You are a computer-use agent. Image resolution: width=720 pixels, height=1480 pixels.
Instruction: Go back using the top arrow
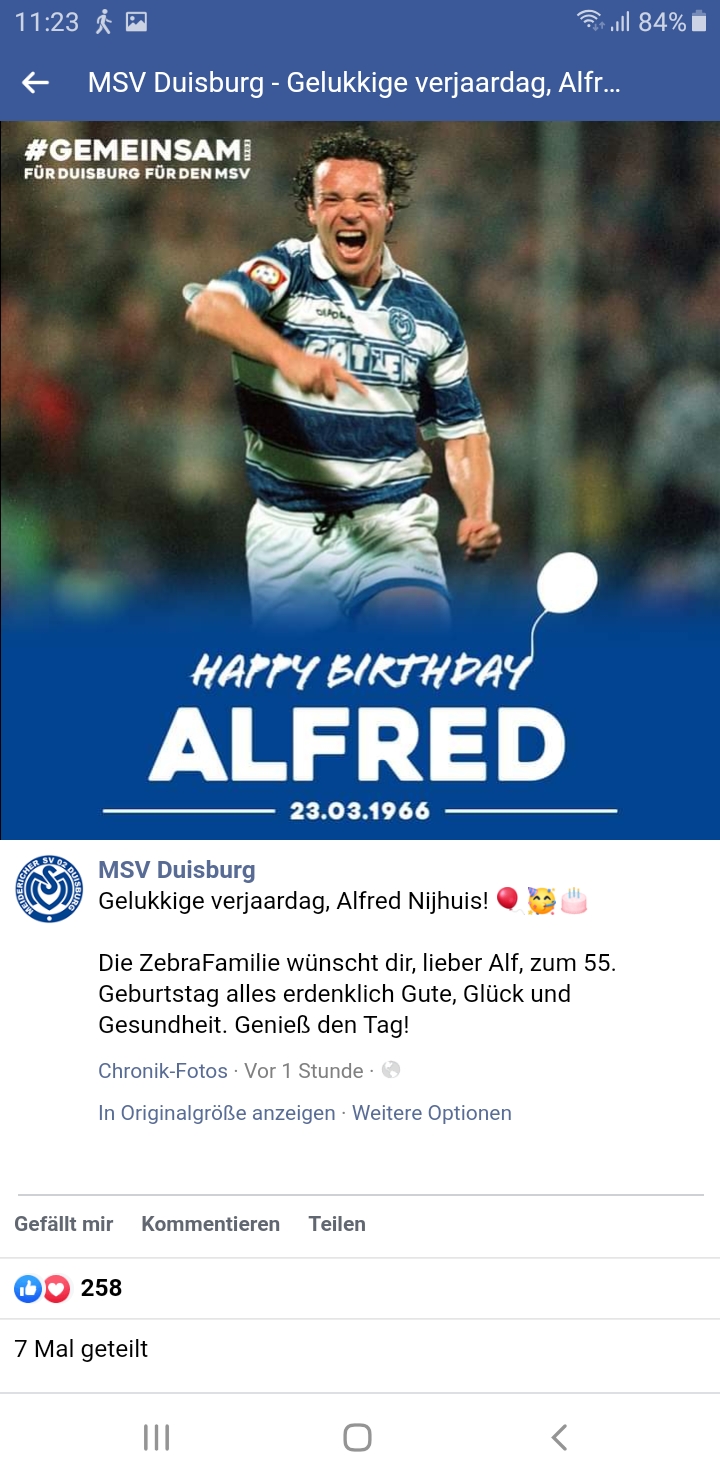36,83
